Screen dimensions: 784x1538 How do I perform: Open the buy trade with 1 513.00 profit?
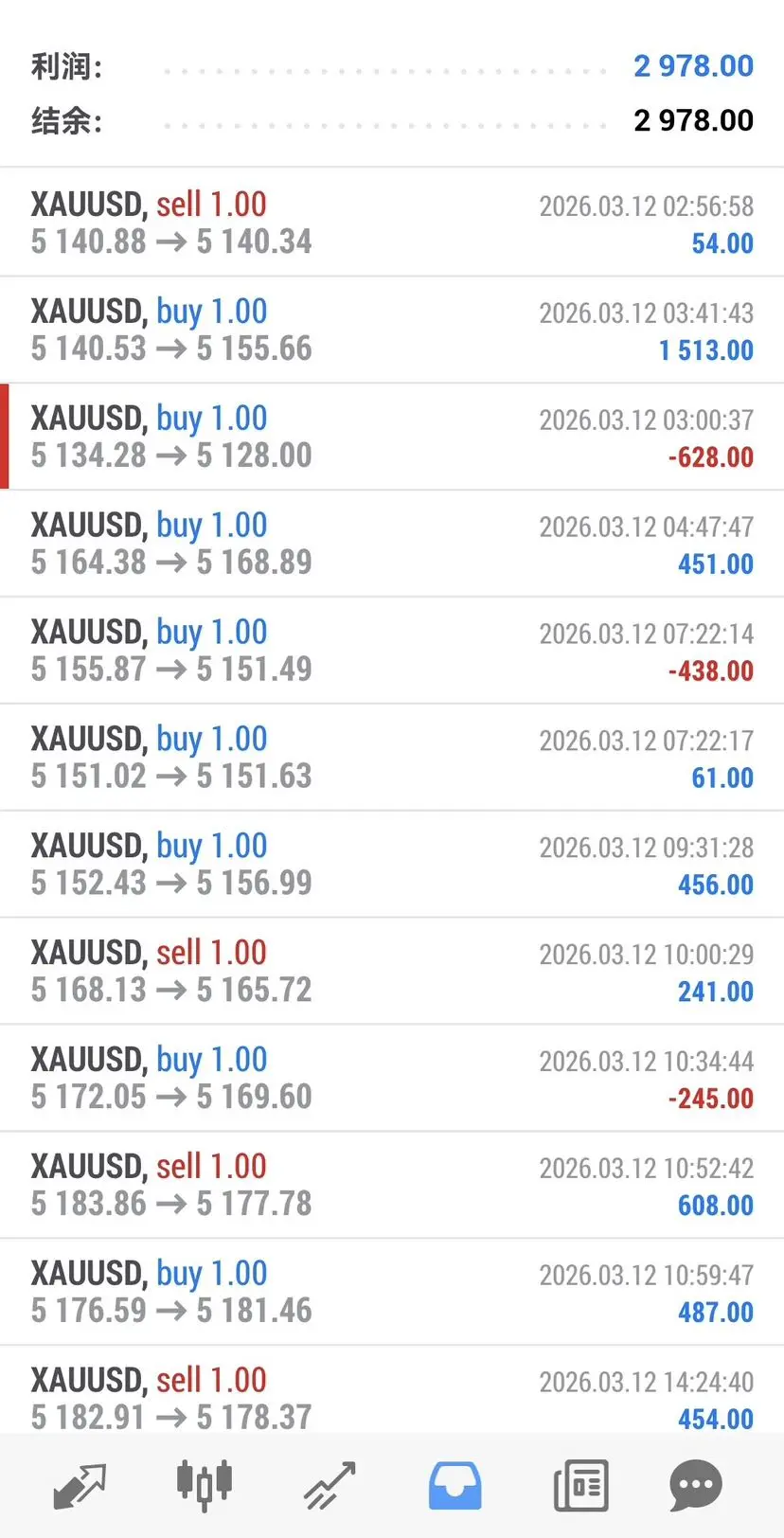392,330
